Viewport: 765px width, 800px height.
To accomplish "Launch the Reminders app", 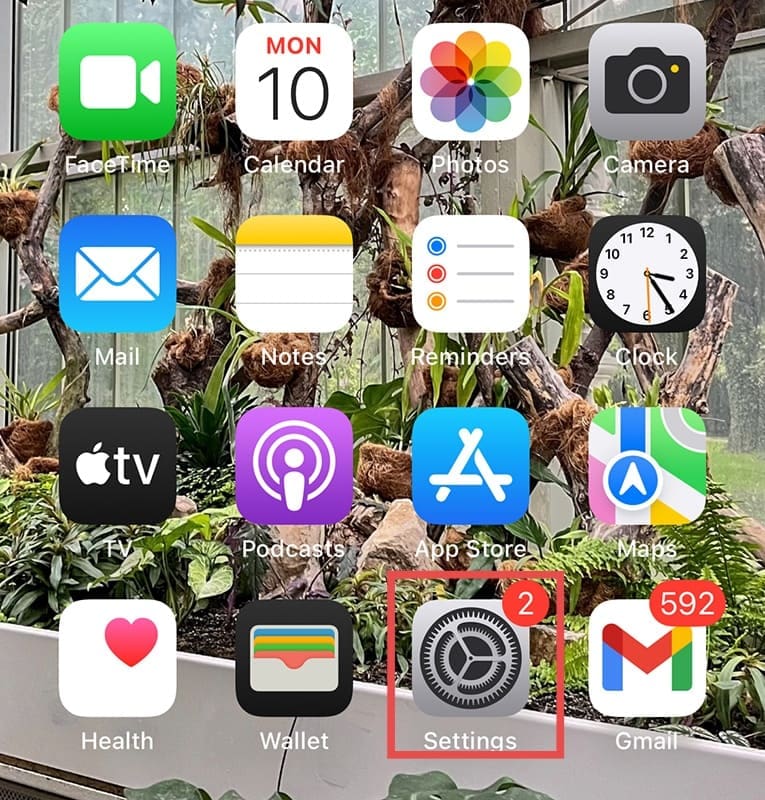I will click(470, 273).
